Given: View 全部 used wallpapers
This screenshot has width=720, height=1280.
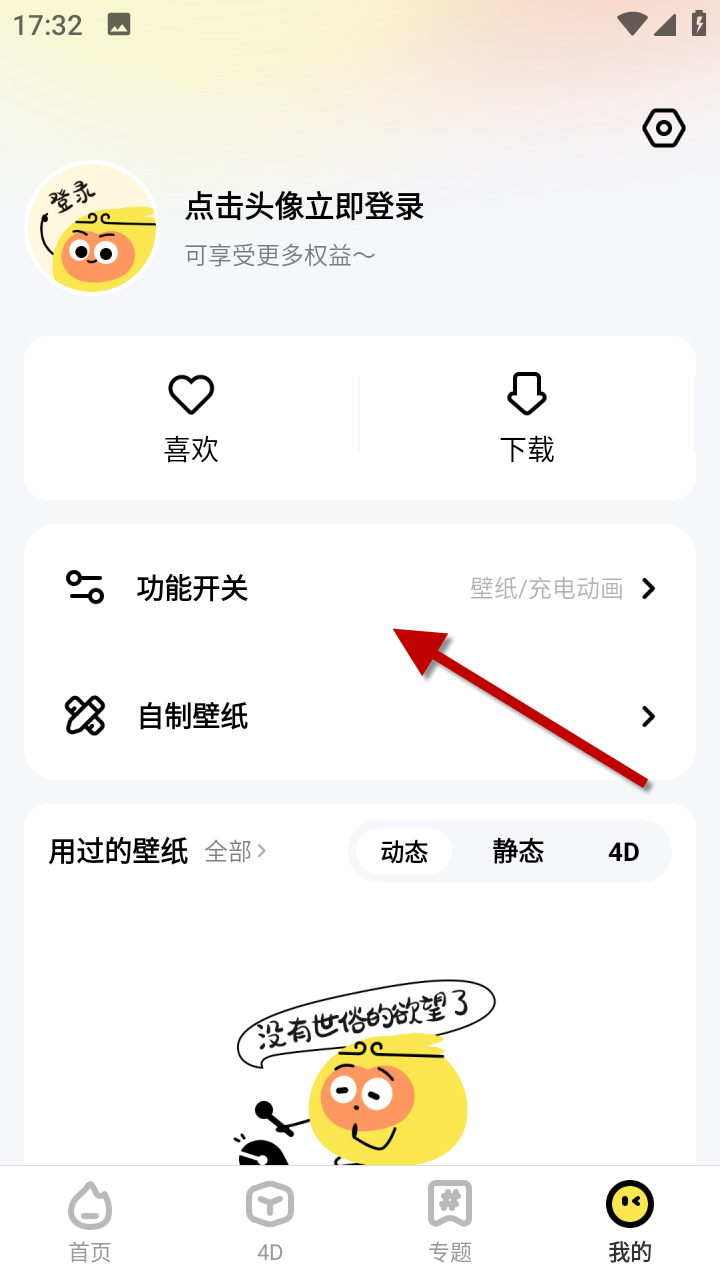Looking at the screenshot, I should coord(235,851).
